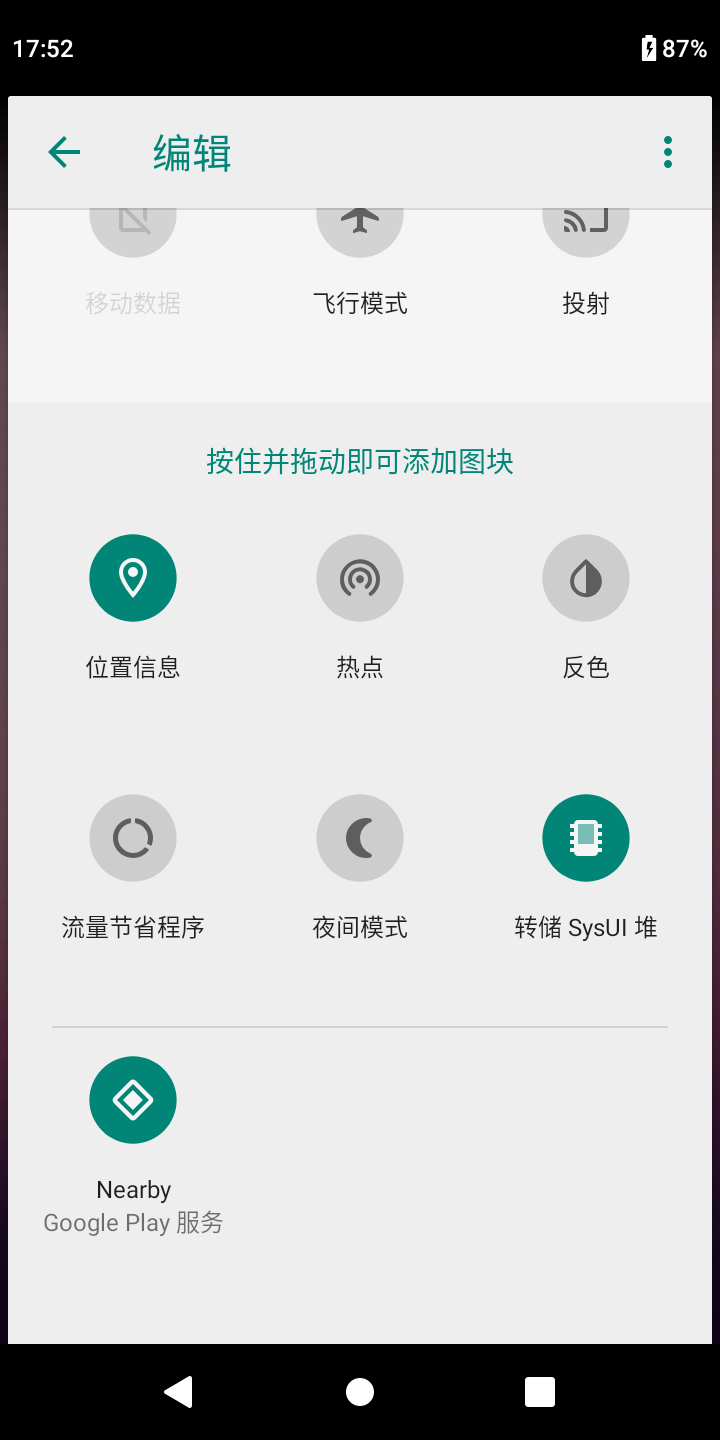Tap the Nearby tile from Google Play 服务
720x1440 pixels.
pos(133,1100)
